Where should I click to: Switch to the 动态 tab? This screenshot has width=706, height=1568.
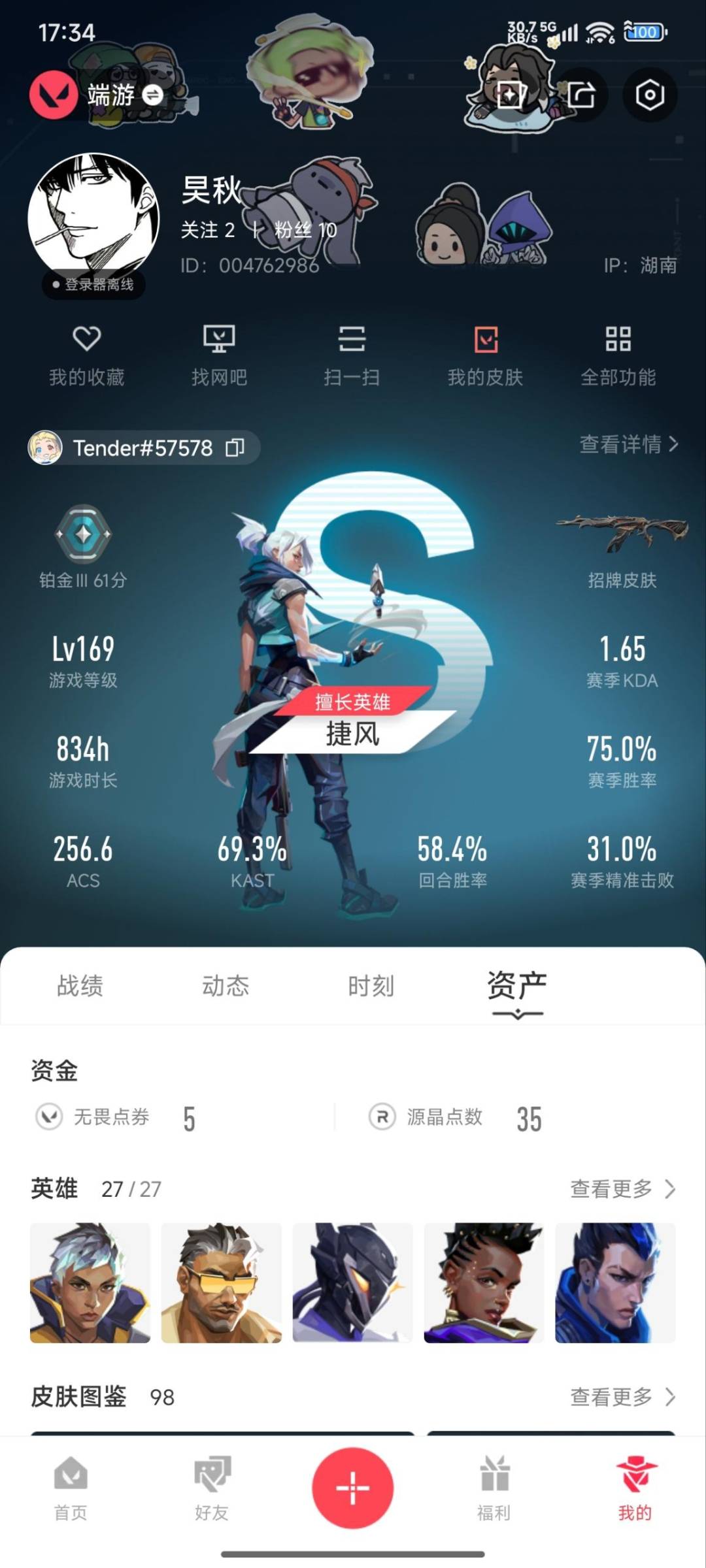pos(225,985)
